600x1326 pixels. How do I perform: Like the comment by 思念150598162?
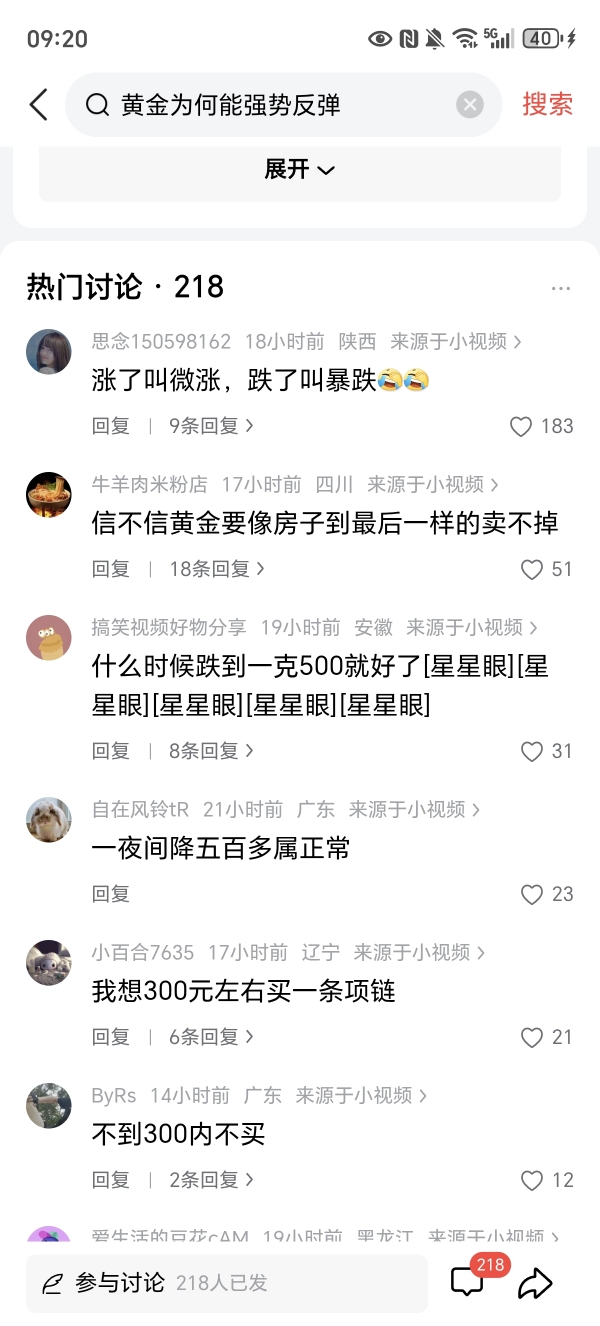(521, 427)
